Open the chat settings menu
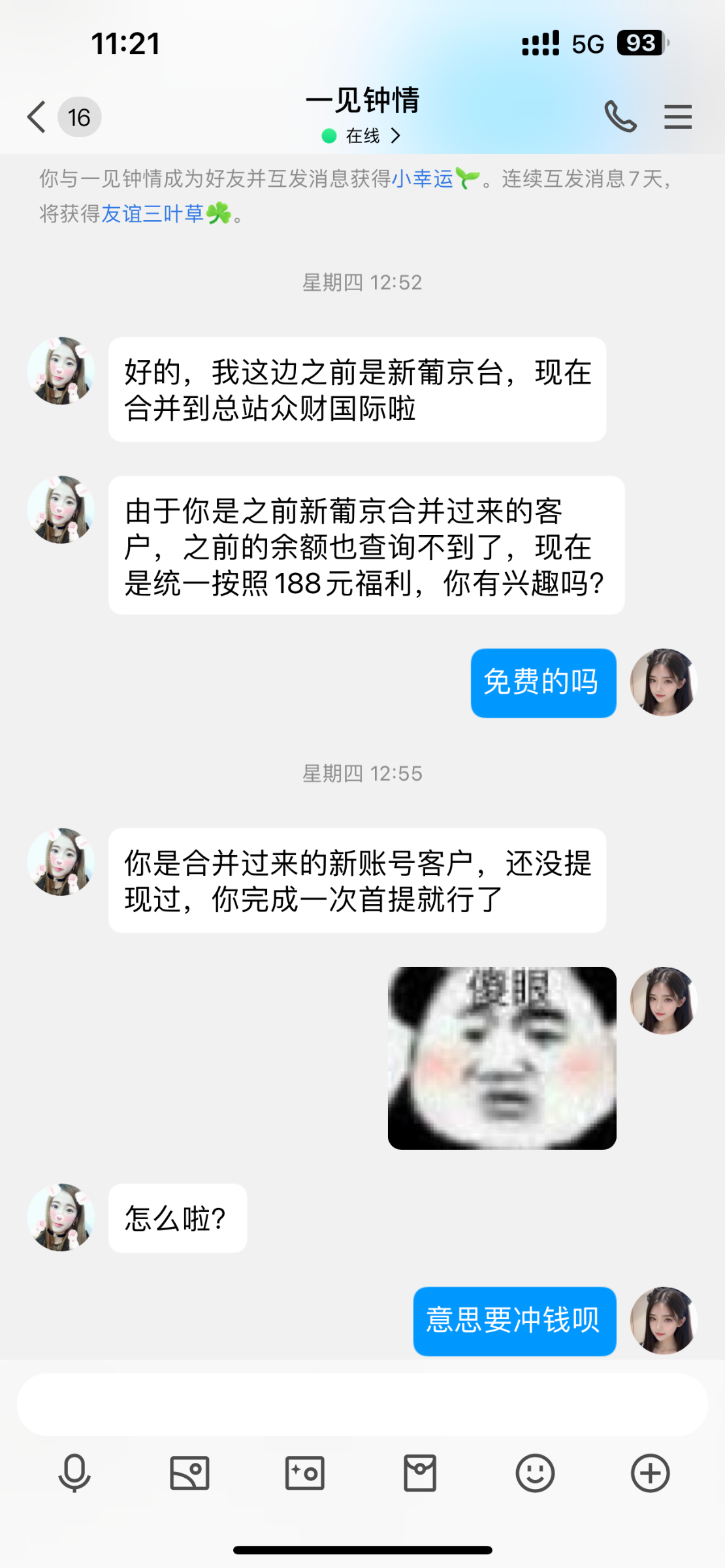Viewport: 725px width, 1568px height. coord(677,117)
